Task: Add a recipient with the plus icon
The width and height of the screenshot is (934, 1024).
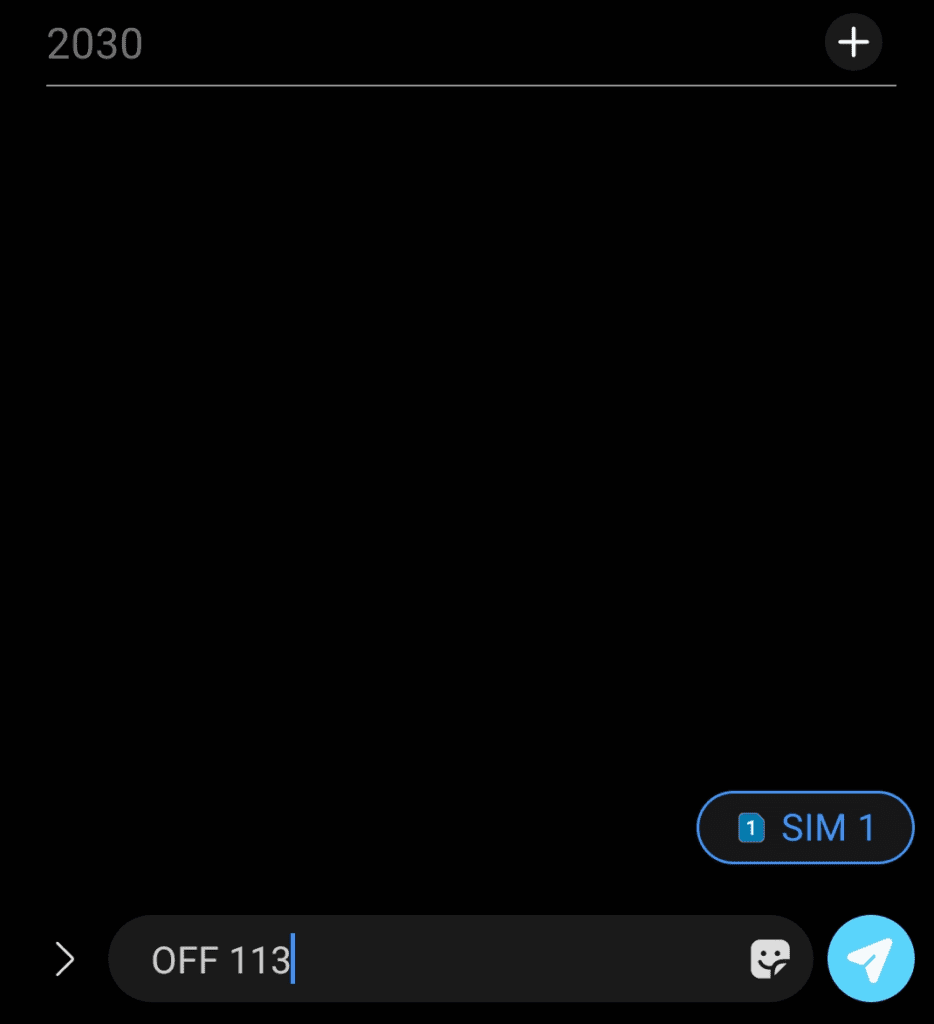Action: point(853,43)
